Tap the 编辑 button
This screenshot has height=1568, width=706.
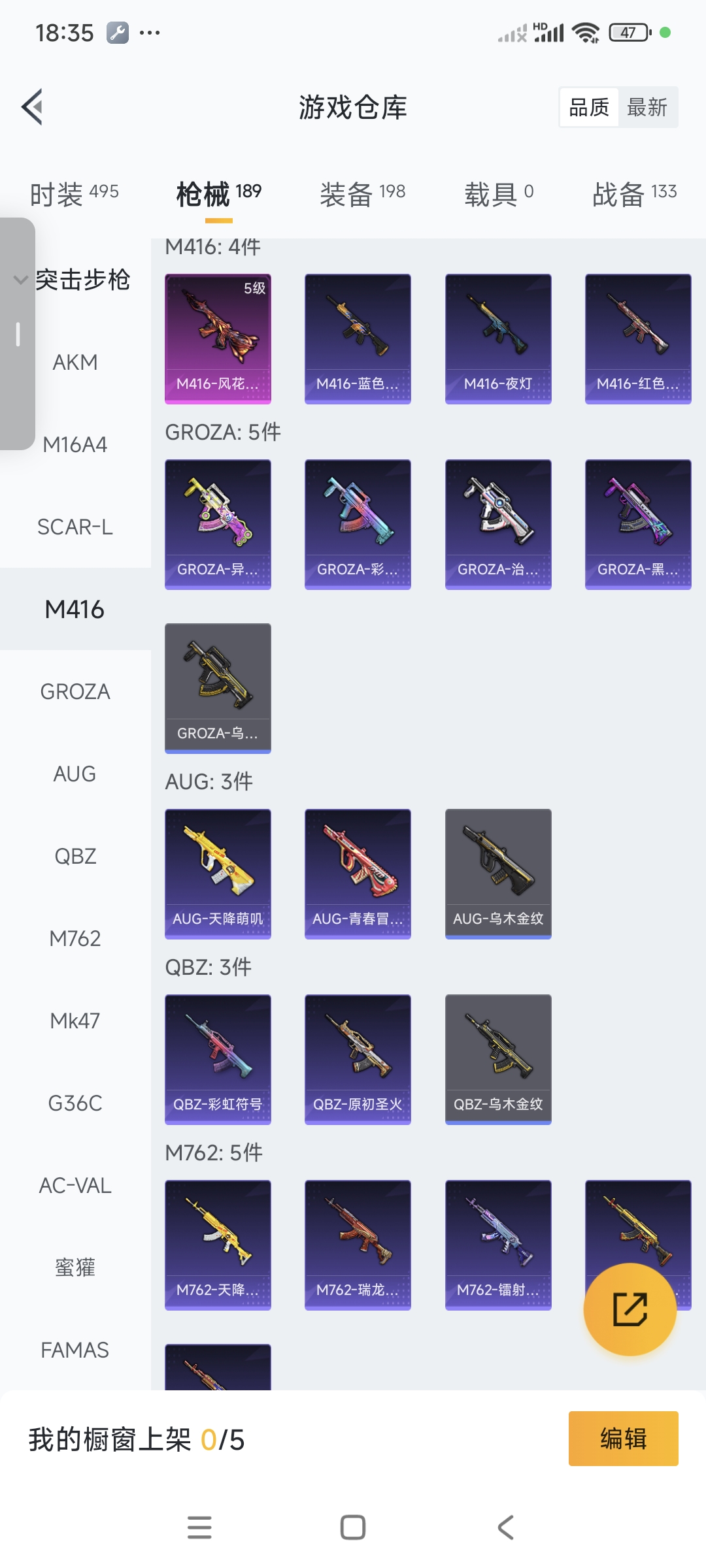(623, 1439)
